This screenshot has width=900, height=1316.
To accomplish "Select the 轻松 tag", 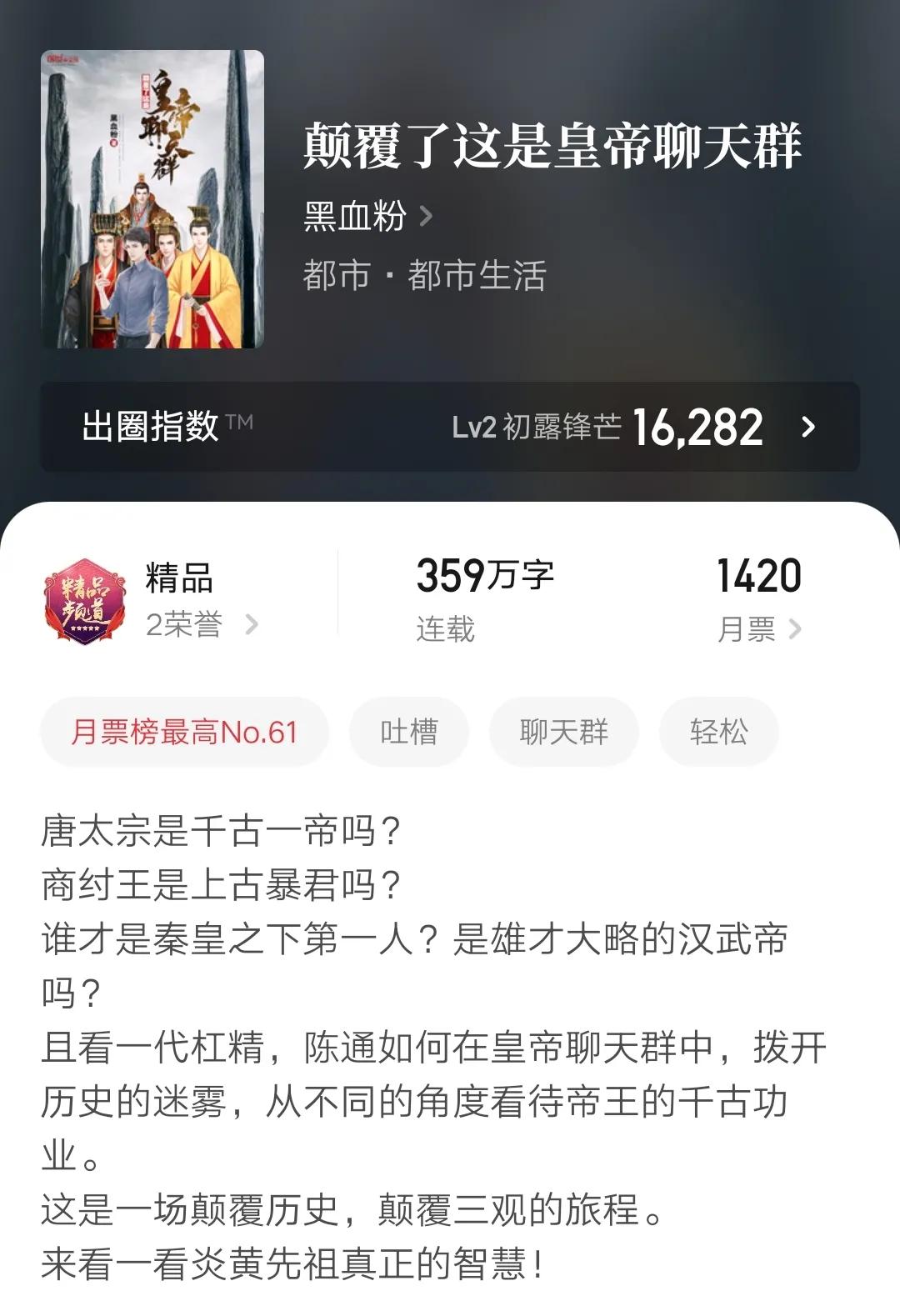I will [x=718, y=732].
